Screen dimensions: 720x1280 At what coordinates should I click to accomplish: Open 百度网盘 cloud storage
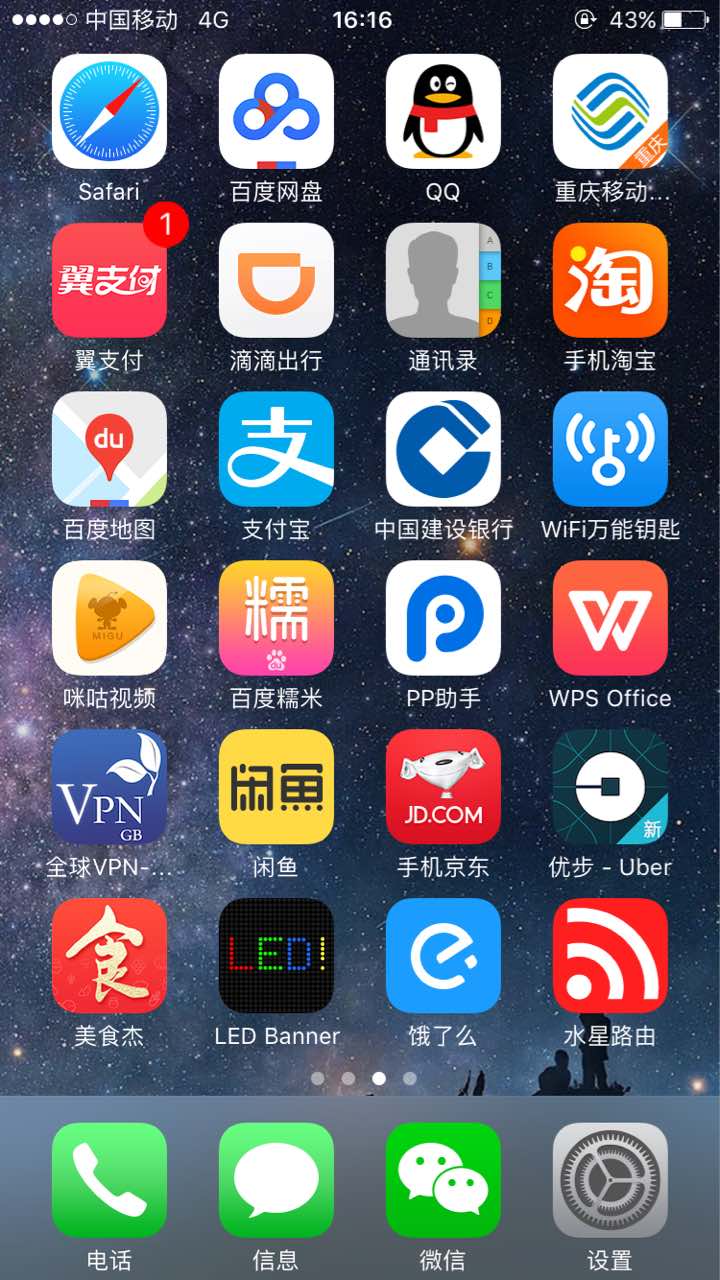click(x=276, y=111)
